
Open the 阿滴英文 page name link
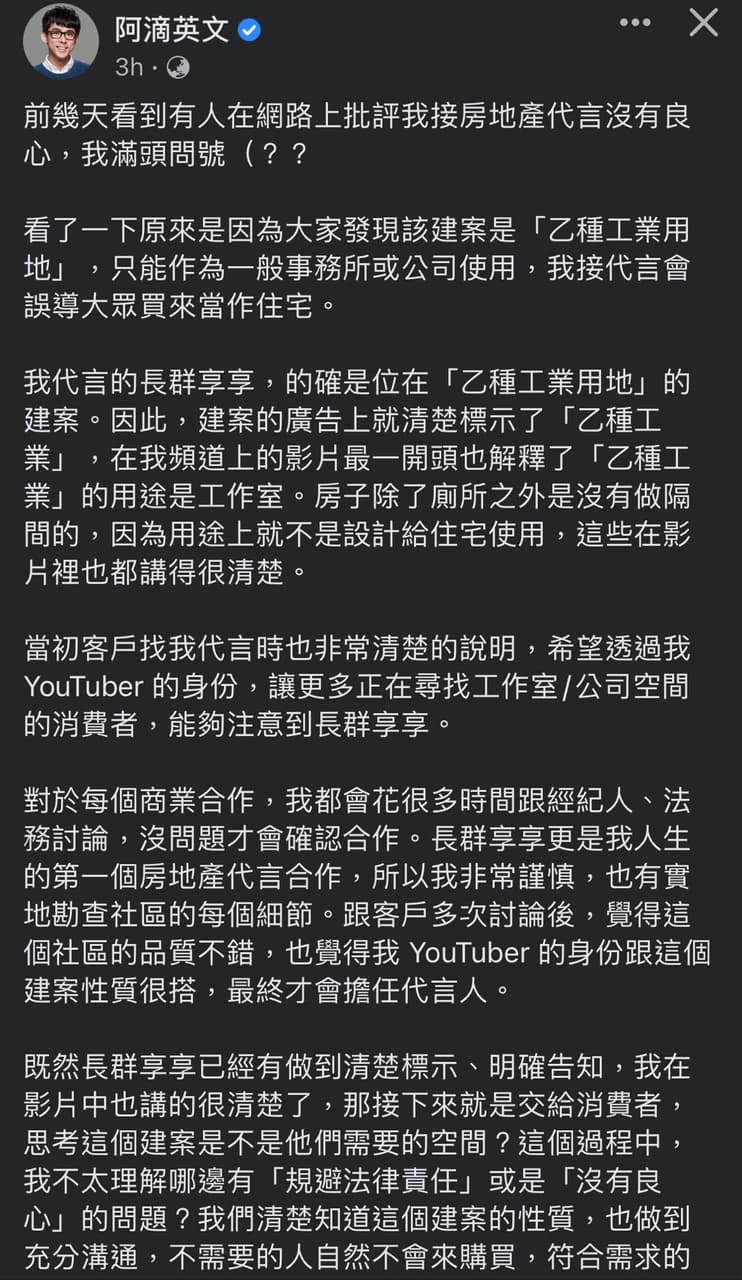172,31
